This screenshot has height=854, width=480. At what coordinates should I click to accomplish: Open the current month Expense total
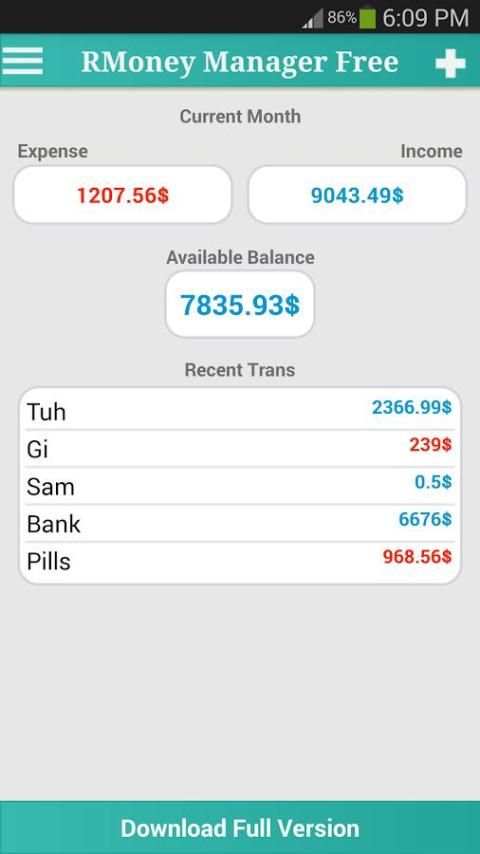point(123,195)
